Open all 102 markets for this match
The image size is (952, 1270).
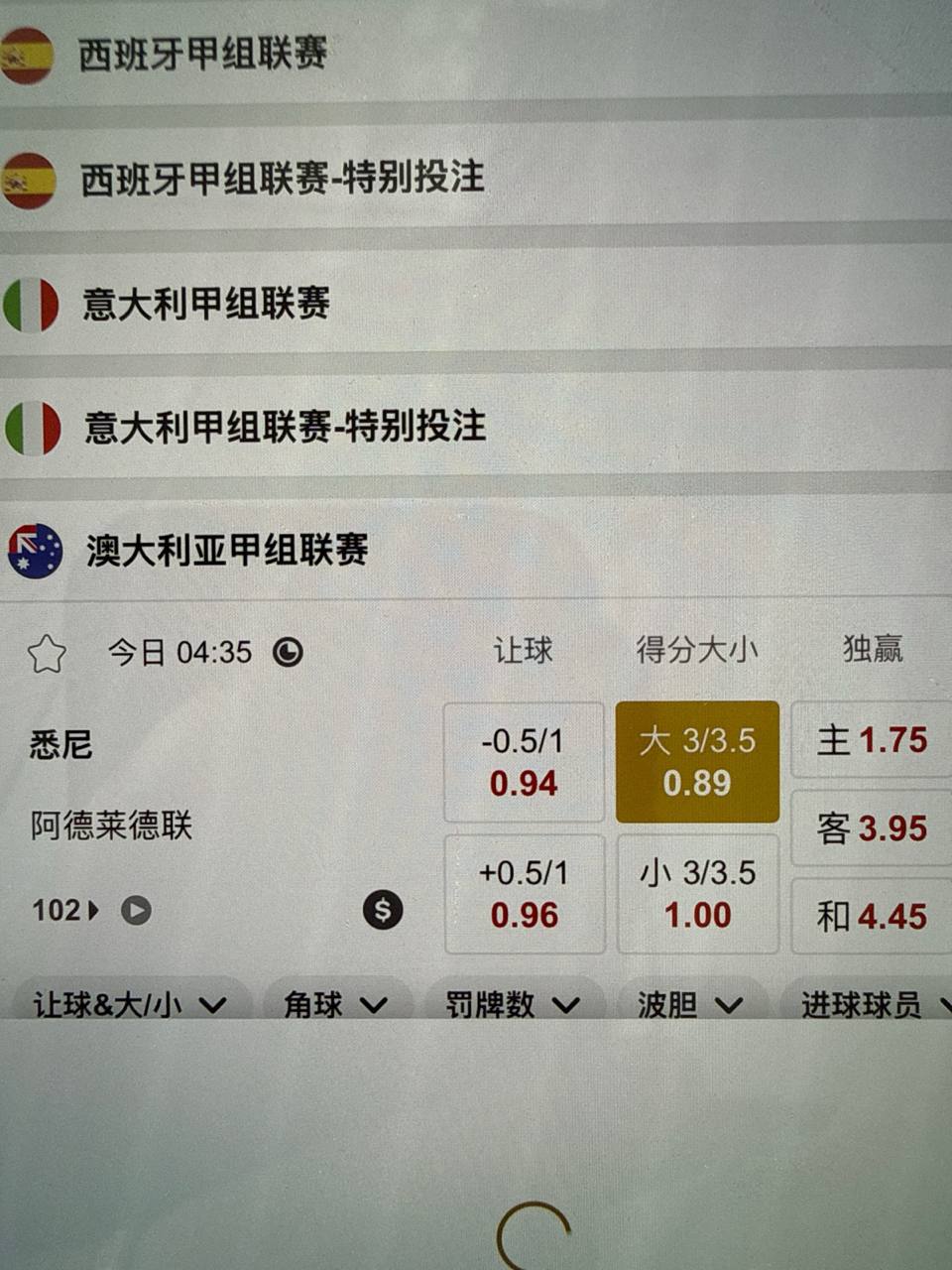click(65, 910)
